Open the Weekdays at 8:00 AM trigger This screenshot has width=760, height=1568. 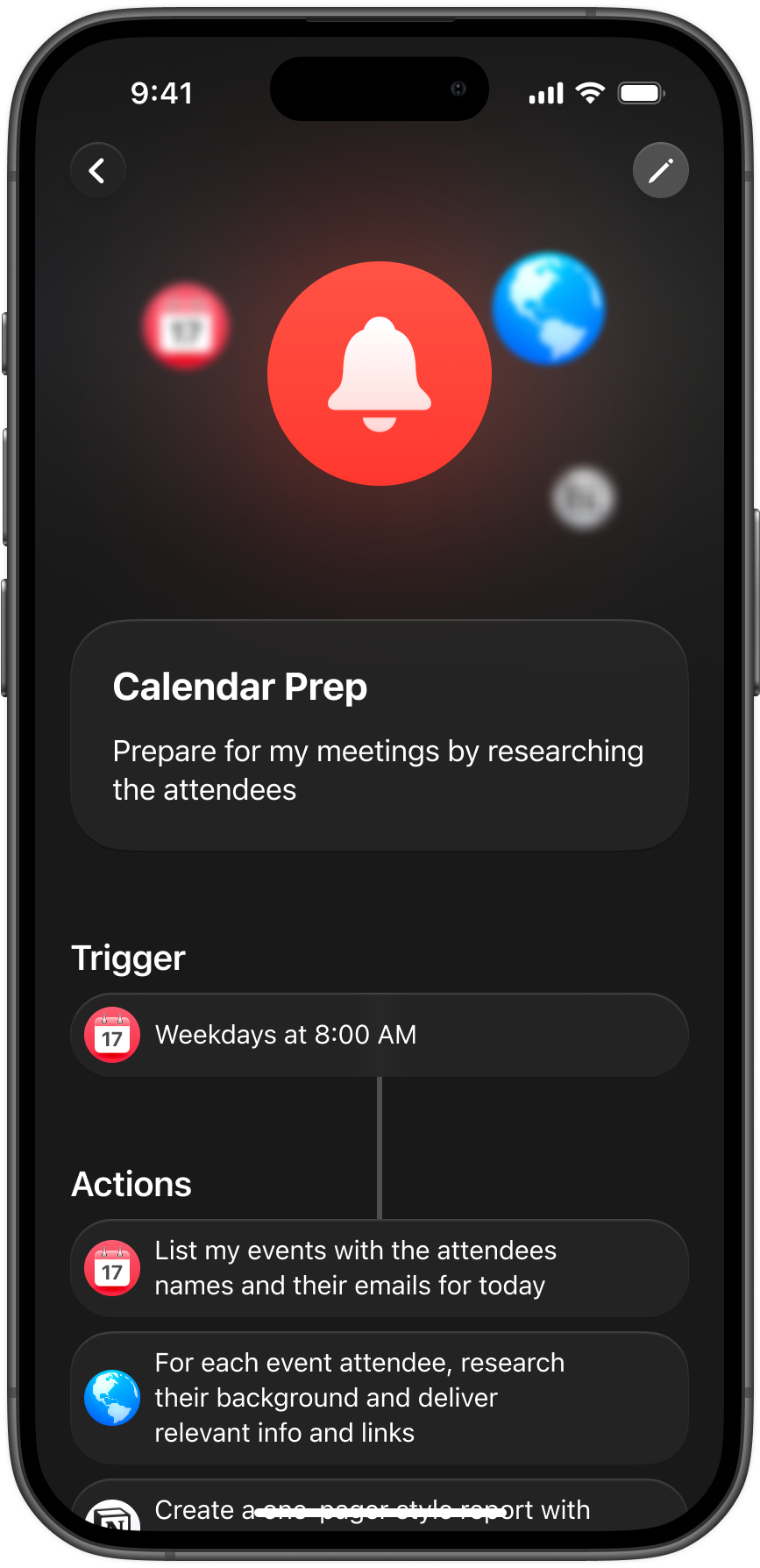pyautogui.click(x=379, y=1035)
